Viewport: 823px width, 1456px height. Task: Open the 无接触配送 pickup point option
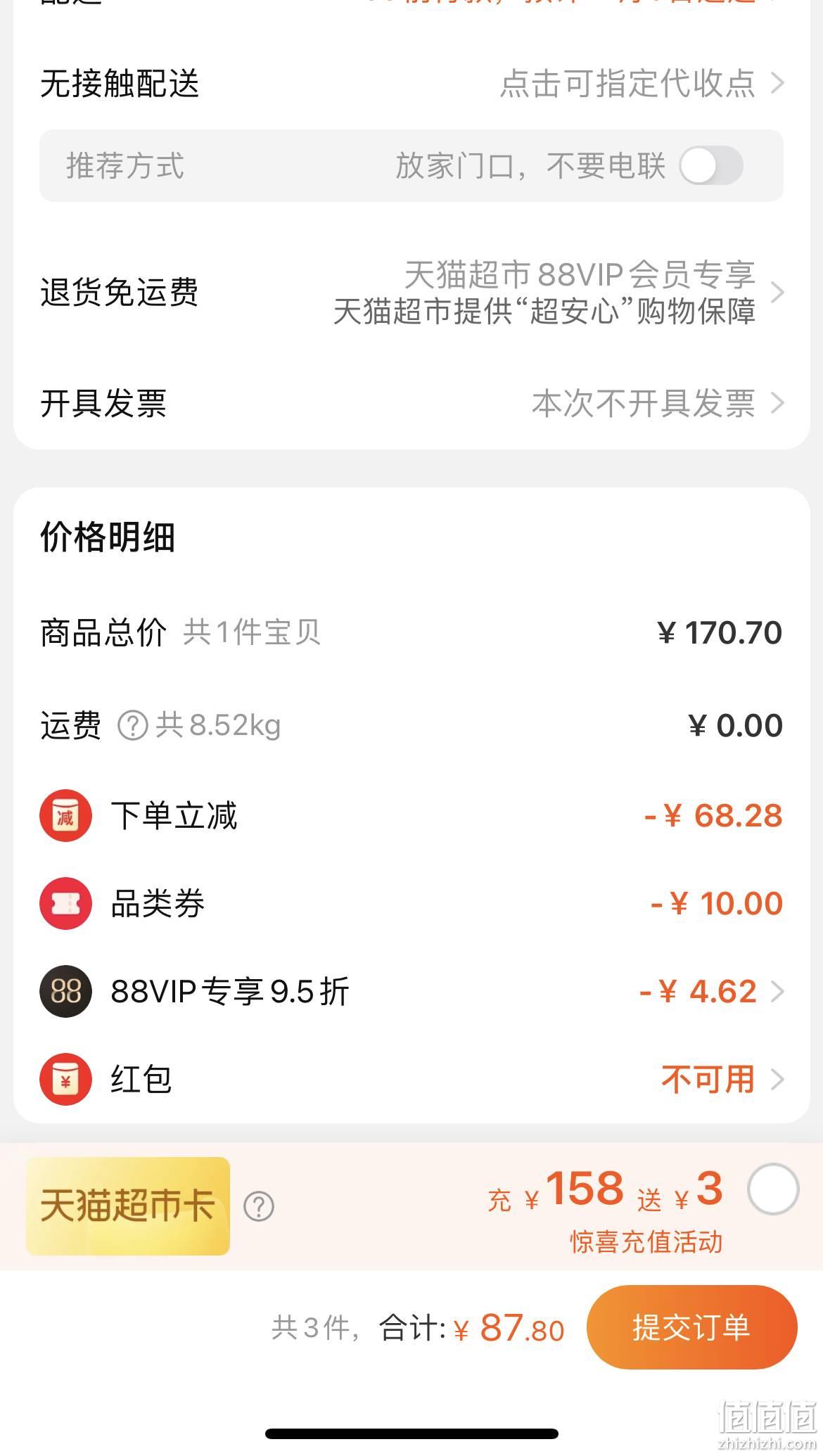point(412,84)
